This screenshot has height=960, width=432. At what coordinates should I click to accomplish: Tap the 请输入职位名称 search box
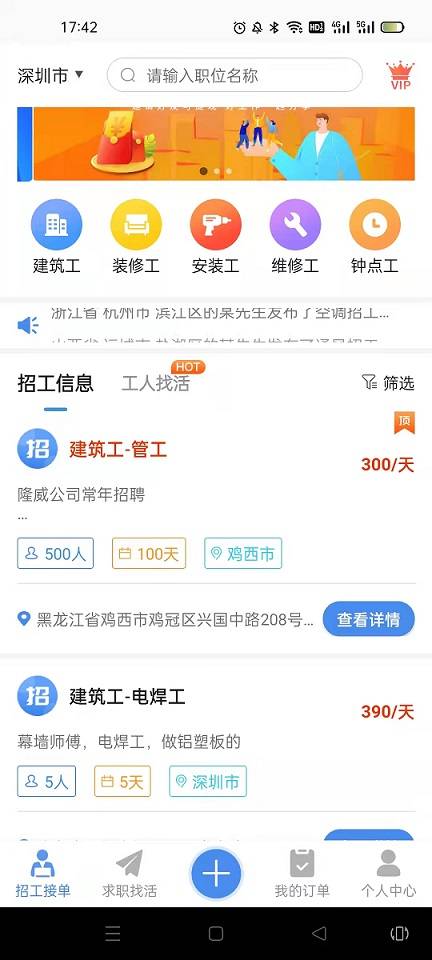[235, 75]
